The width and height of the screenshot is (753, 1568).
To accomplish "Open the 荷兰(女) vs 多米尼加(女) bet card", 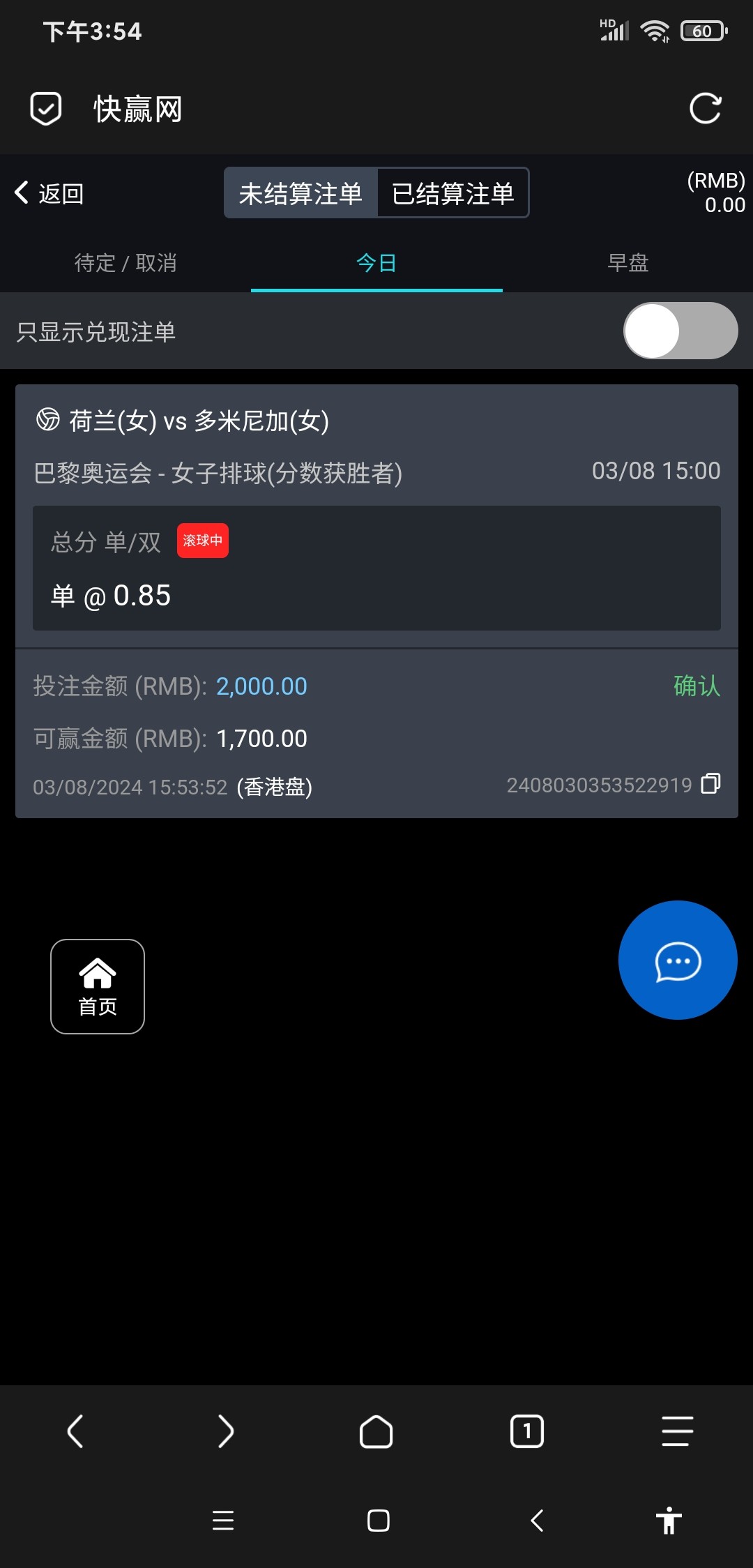I will coord(376,446).
